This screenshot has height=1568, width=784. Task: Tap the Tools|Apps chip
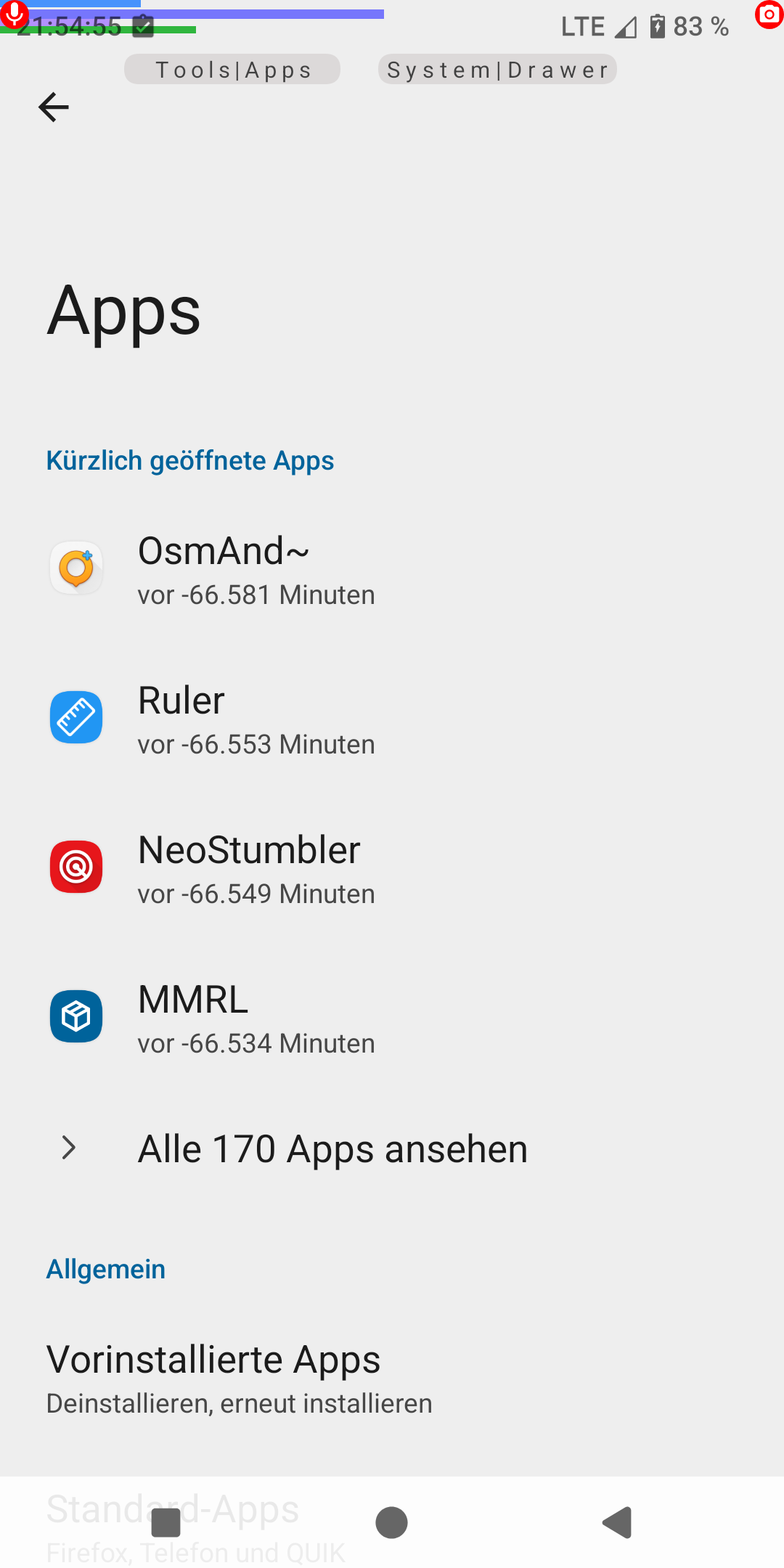pyautogui.click(x=232, y=70)
